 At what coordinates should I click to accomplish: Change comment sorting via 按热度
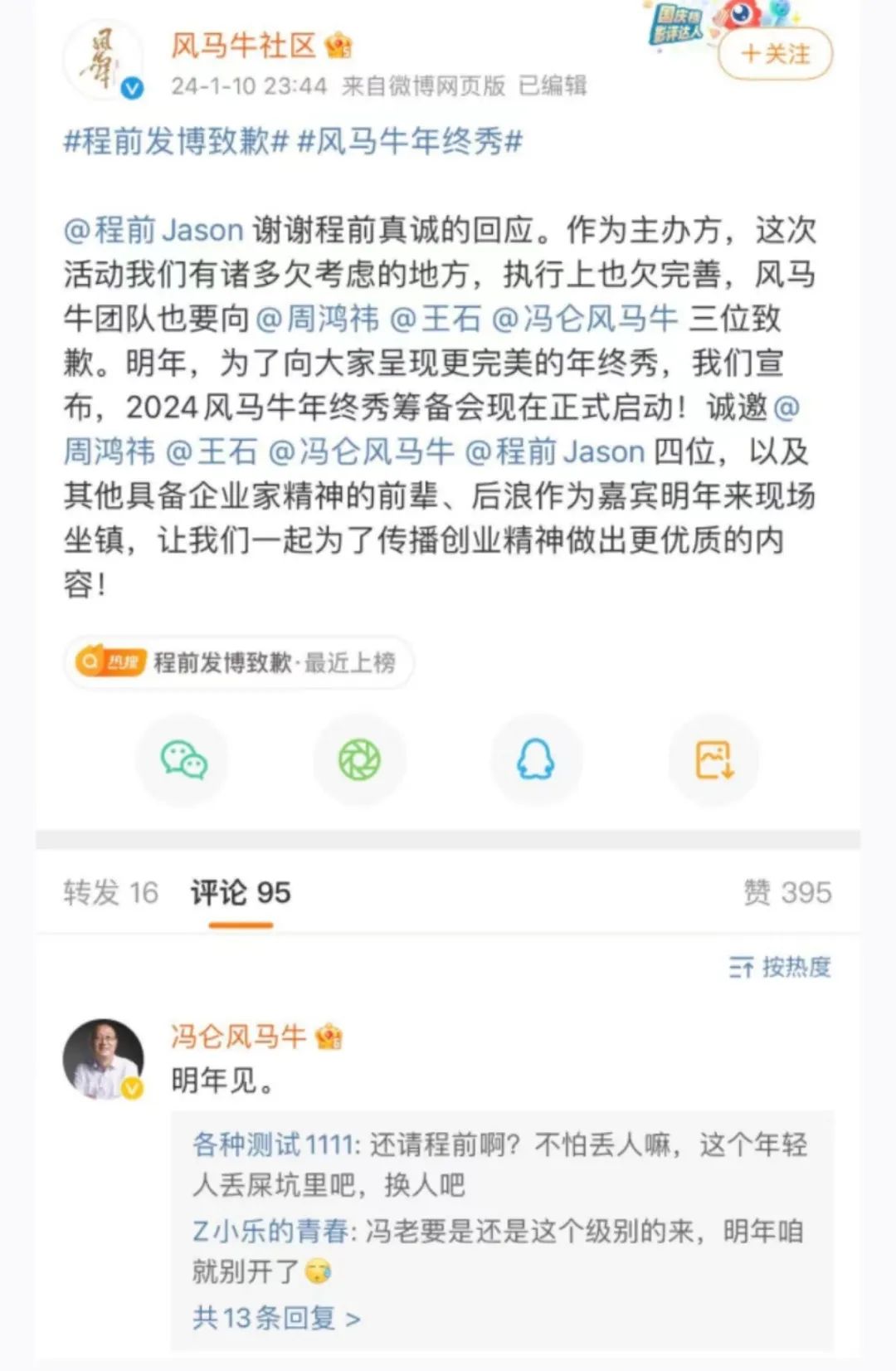tap(780, 967)
